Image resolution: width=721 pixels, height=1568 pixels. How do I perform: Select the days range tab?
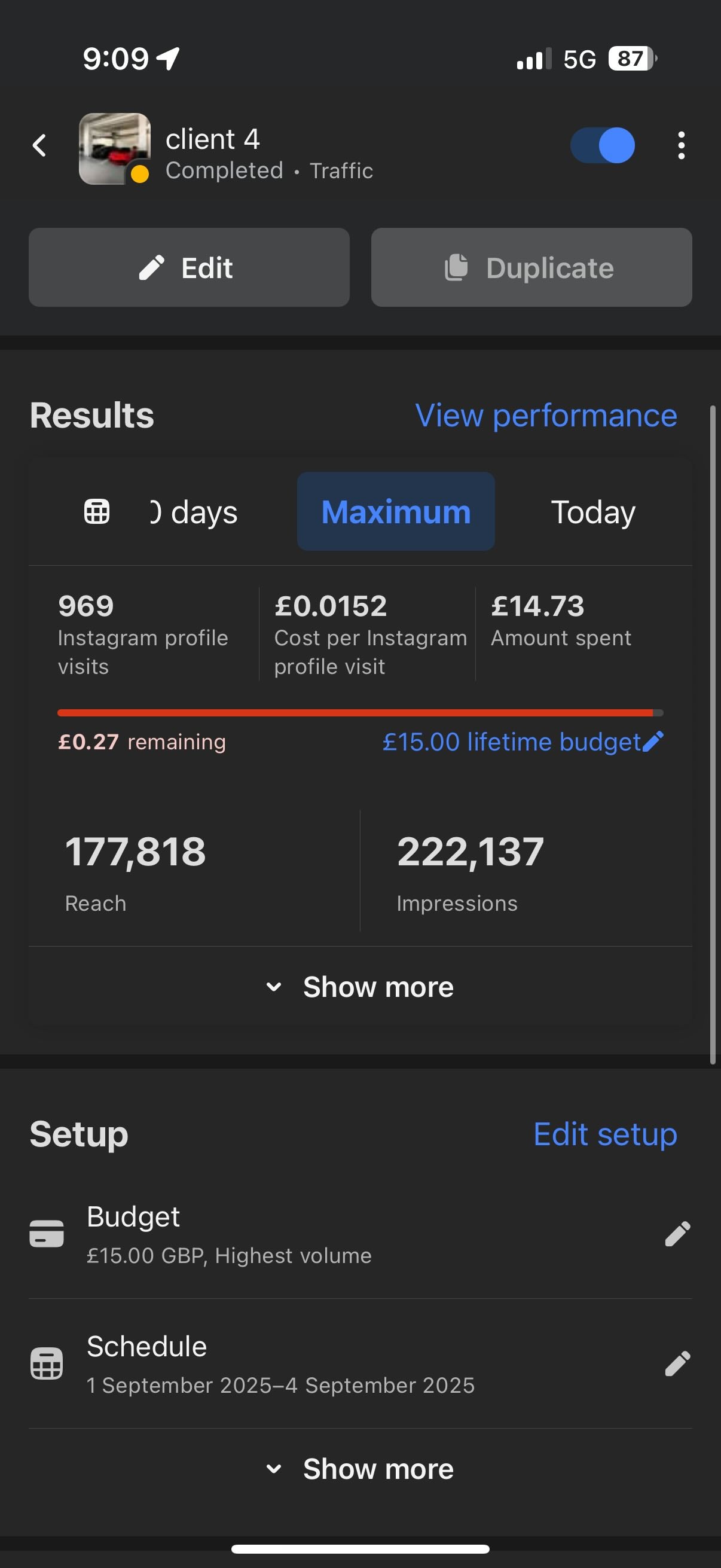click(x=195, y=512)
